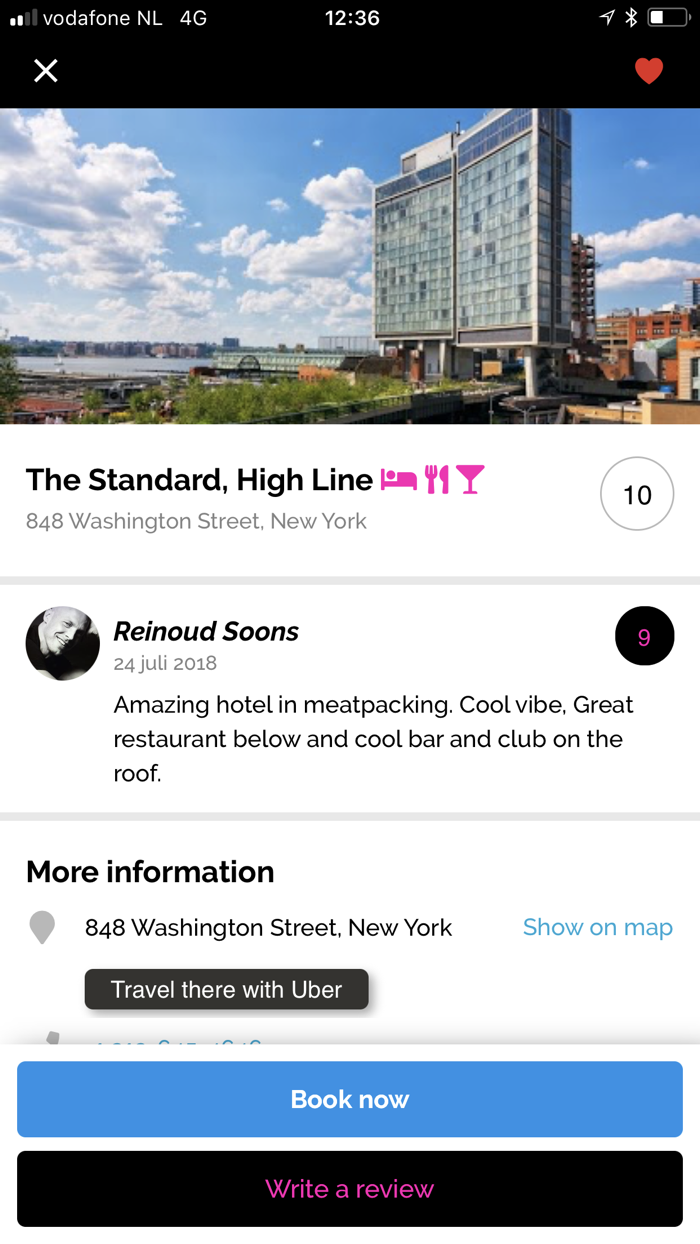Close the hotel detail screen
Viewport: 700px width, 1244px height.
click(x=46, y=71)
